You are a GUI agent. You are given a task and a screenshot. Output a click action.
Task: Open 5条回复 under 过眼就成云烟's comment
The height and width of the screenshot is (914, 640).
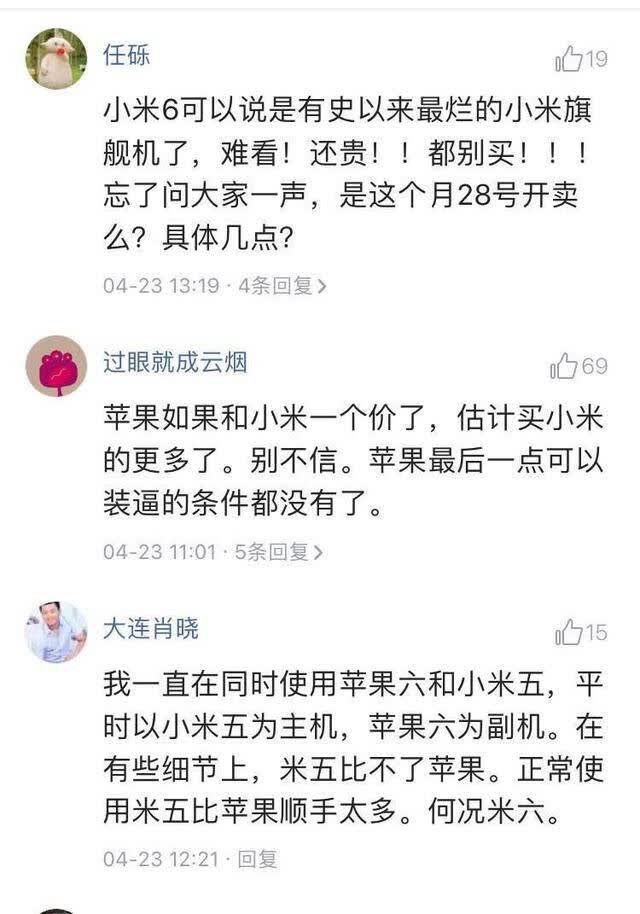(279, 551)
